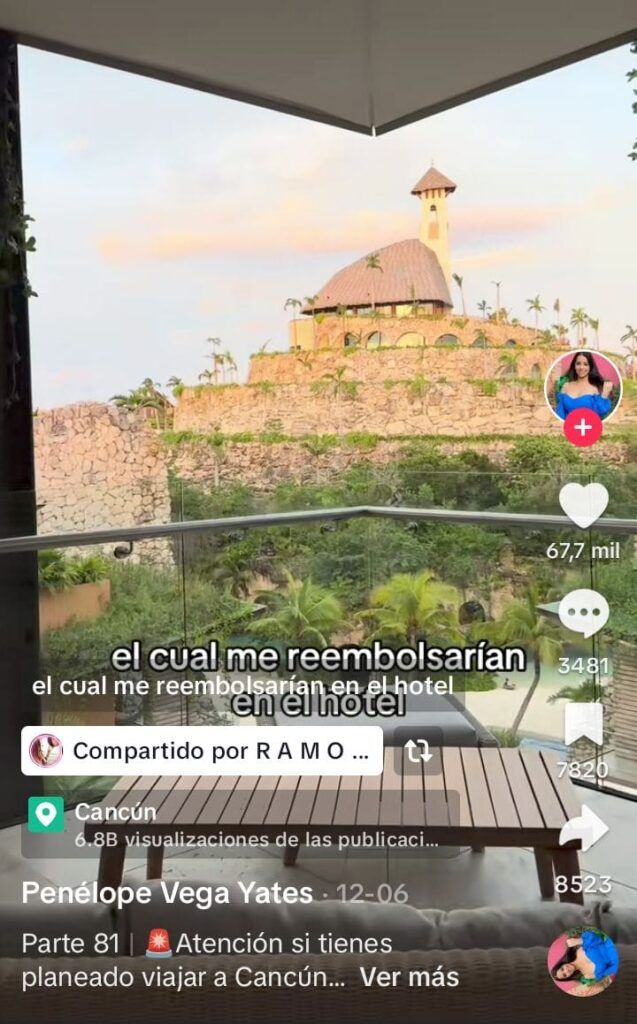
Task: Open Penélope Vega Yates' profile name
Action: (167, 893)
